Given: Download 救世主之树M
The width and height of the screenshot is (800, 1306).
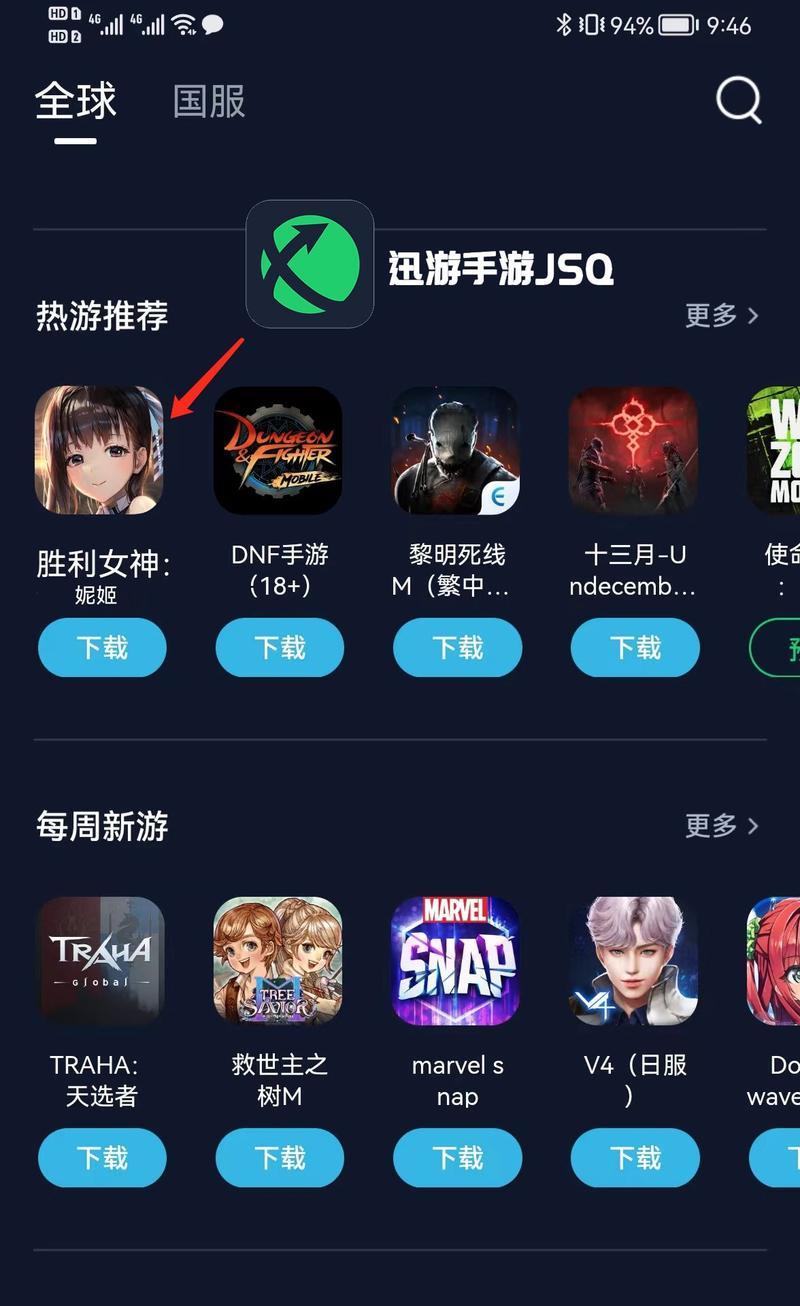Looking at the screenshot, I should (280, 1157).
